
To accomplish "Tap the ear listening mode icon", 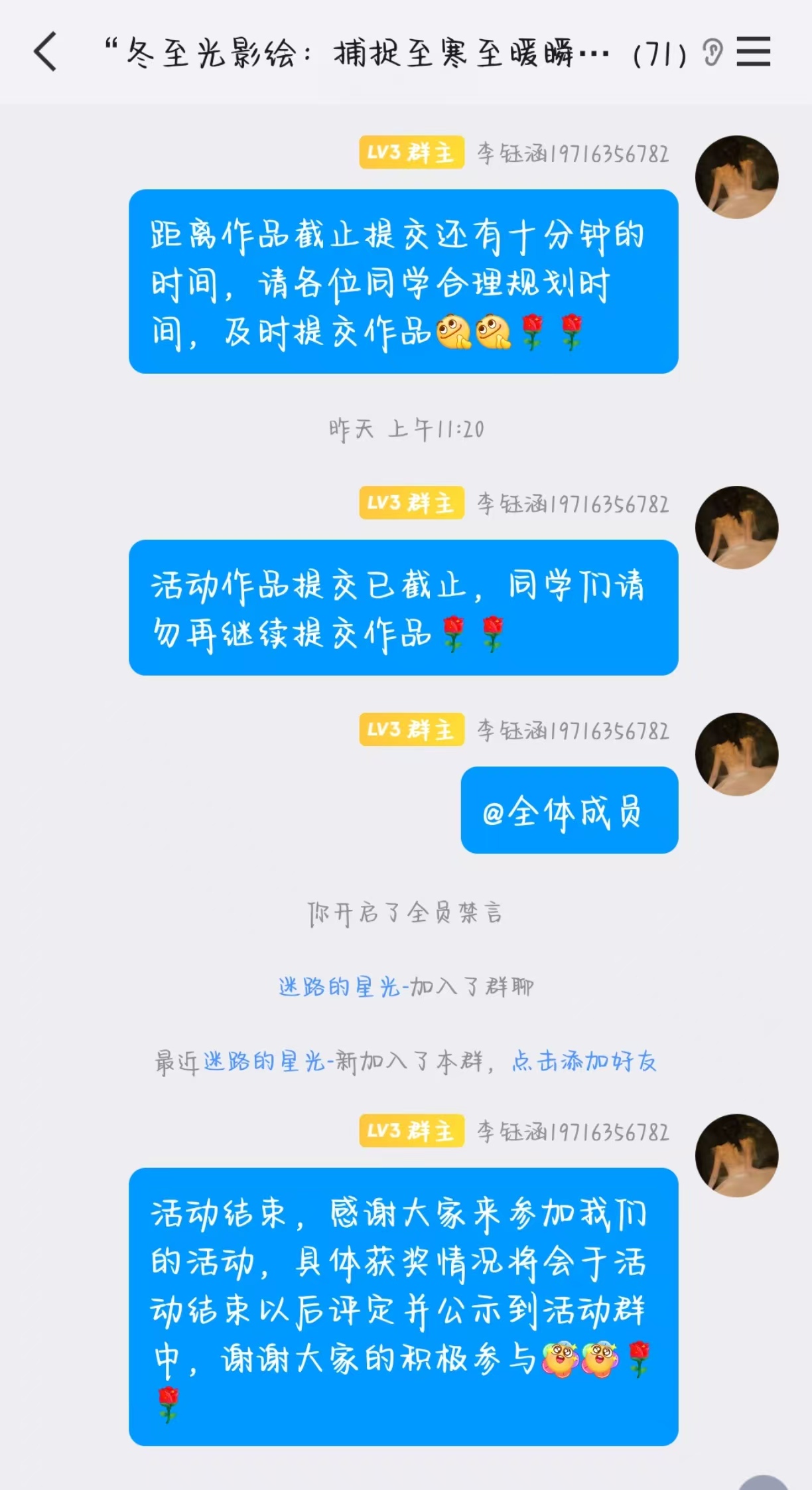I will tap(712, 52).
